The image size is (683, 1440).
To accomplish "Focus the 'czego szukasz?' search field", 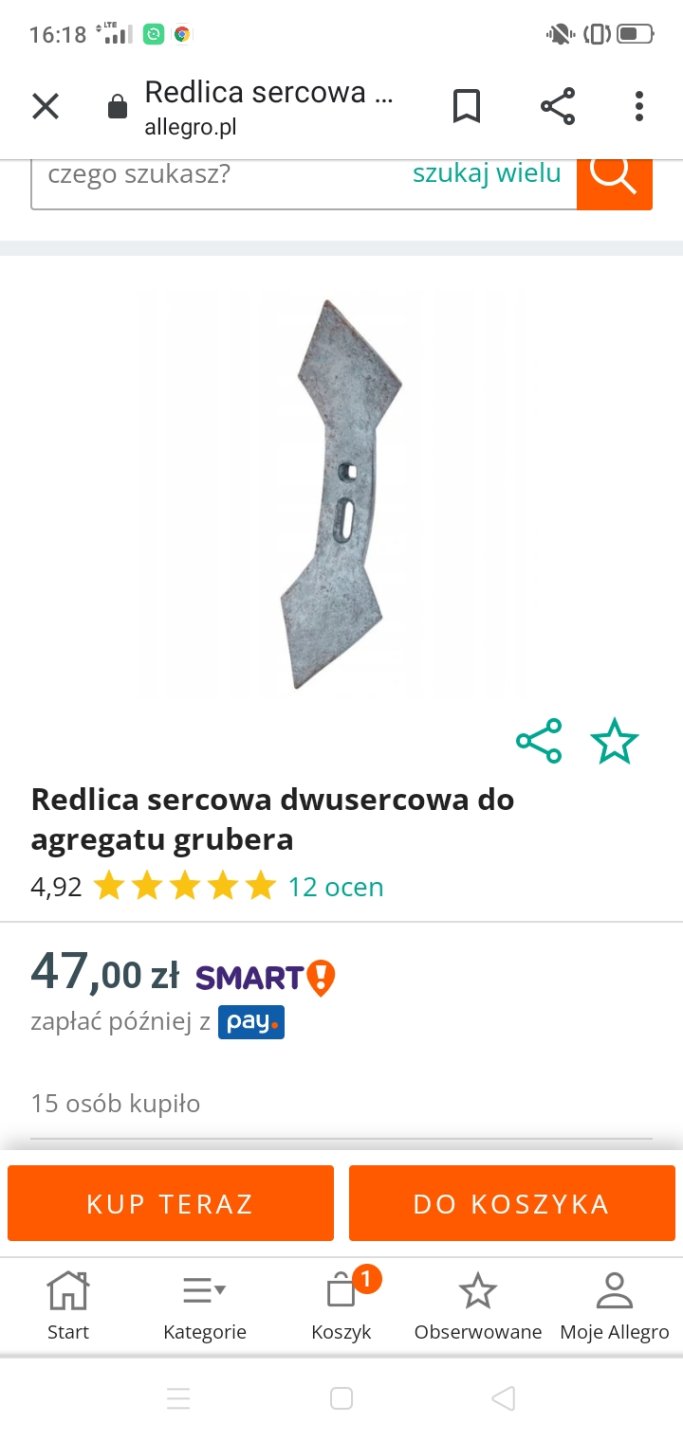I will 215,175.
